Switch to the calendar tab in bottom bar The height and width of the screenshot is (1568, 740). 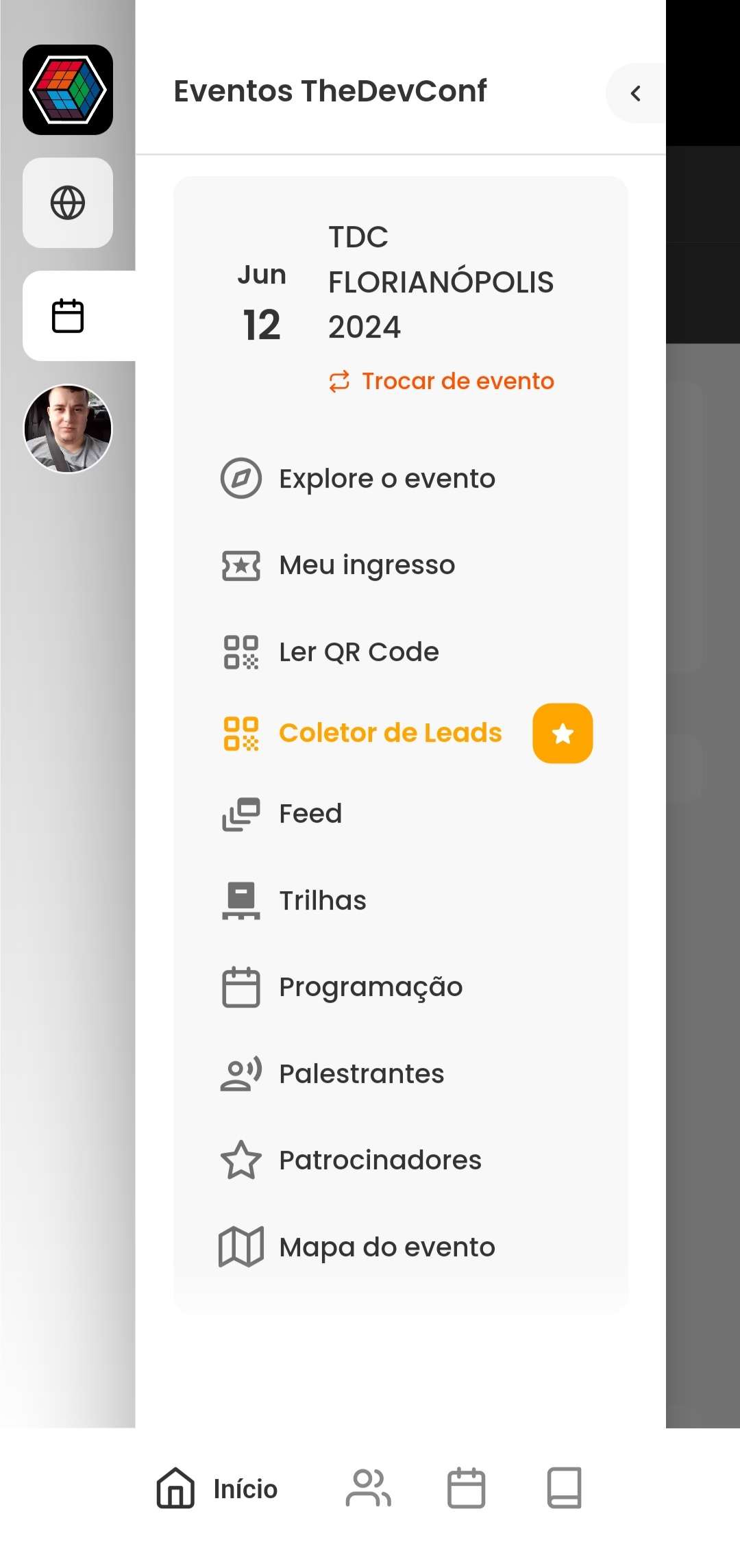tap(467, 1489)
